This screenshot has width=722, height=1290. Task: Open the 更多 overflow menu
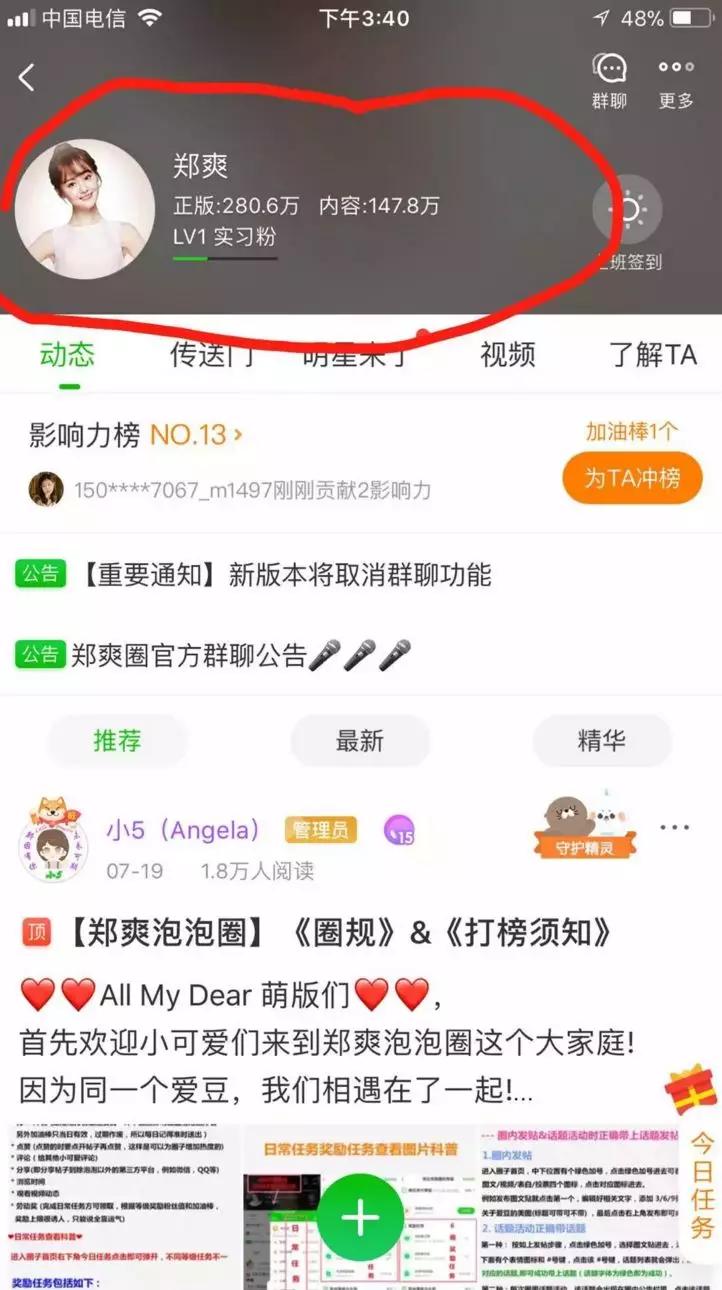coord(676,80)
